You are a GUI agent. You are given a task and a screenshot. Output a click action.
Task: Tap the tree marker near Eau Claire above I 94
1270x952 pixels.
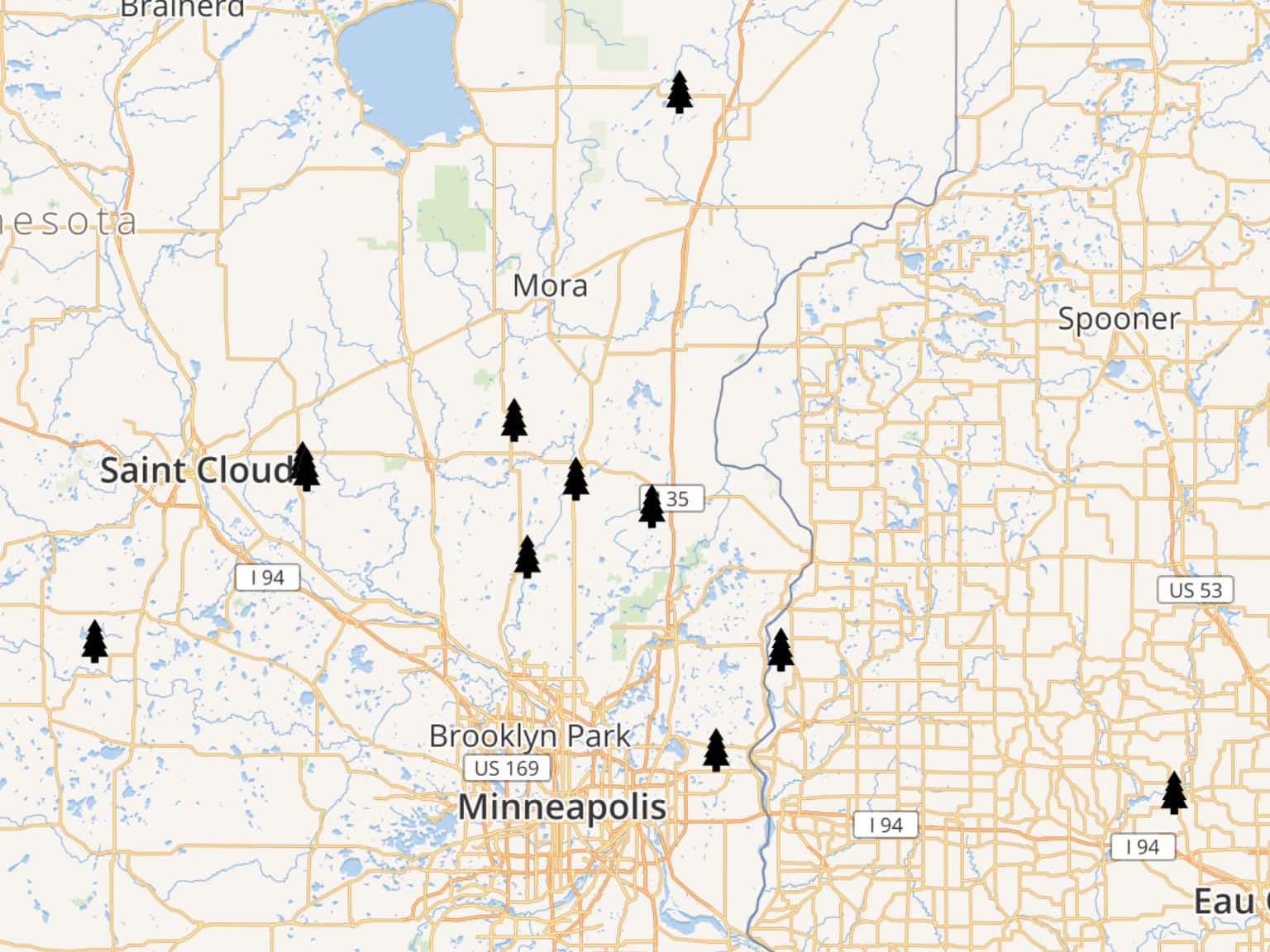[1174, 793]
